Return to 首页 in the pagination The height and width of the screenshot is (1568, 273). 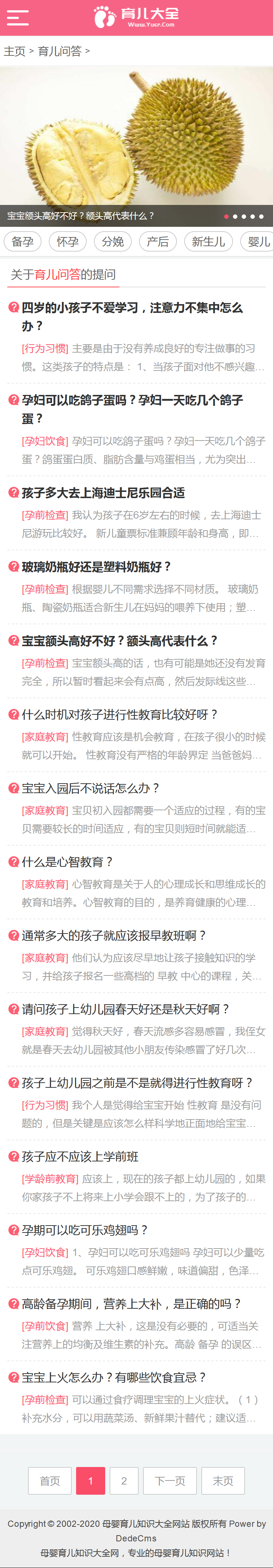click(50, 1481)
